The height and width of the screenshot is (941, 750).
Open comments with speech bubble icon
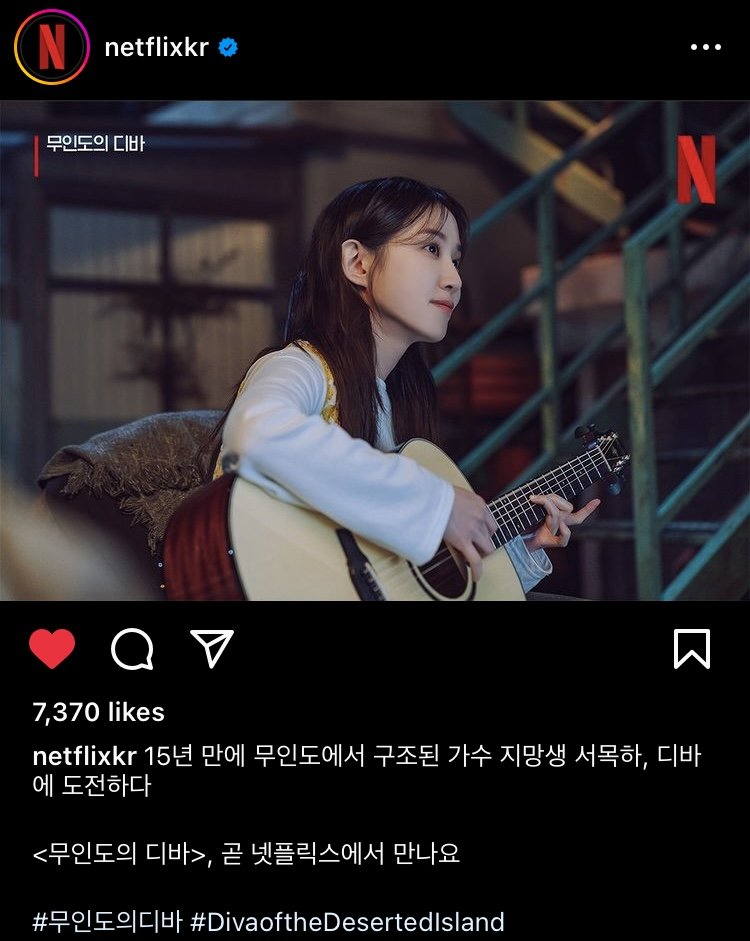(132, 649)
